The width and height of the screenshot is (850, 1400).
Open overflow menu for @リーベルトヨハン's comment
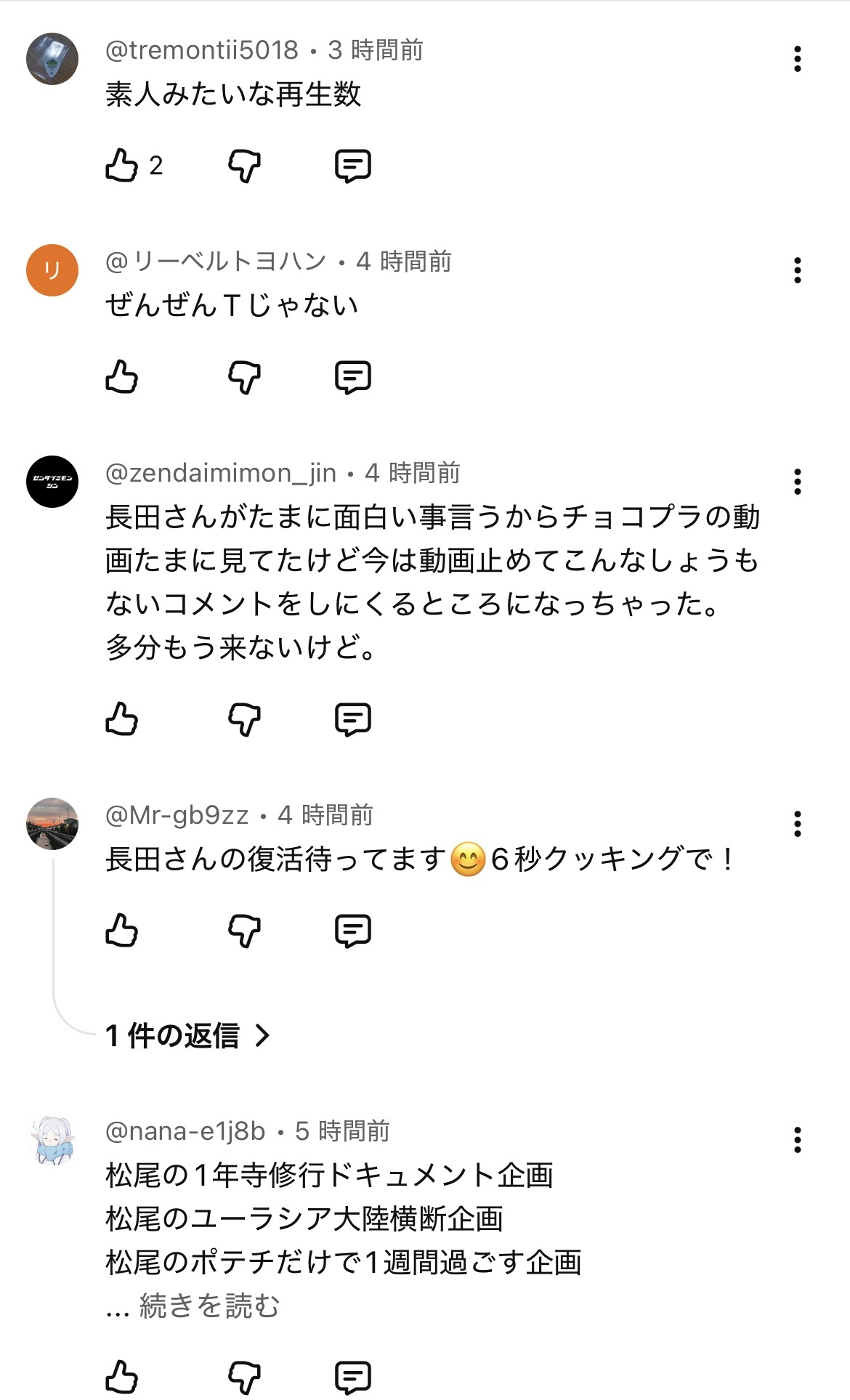pos(797,270)
